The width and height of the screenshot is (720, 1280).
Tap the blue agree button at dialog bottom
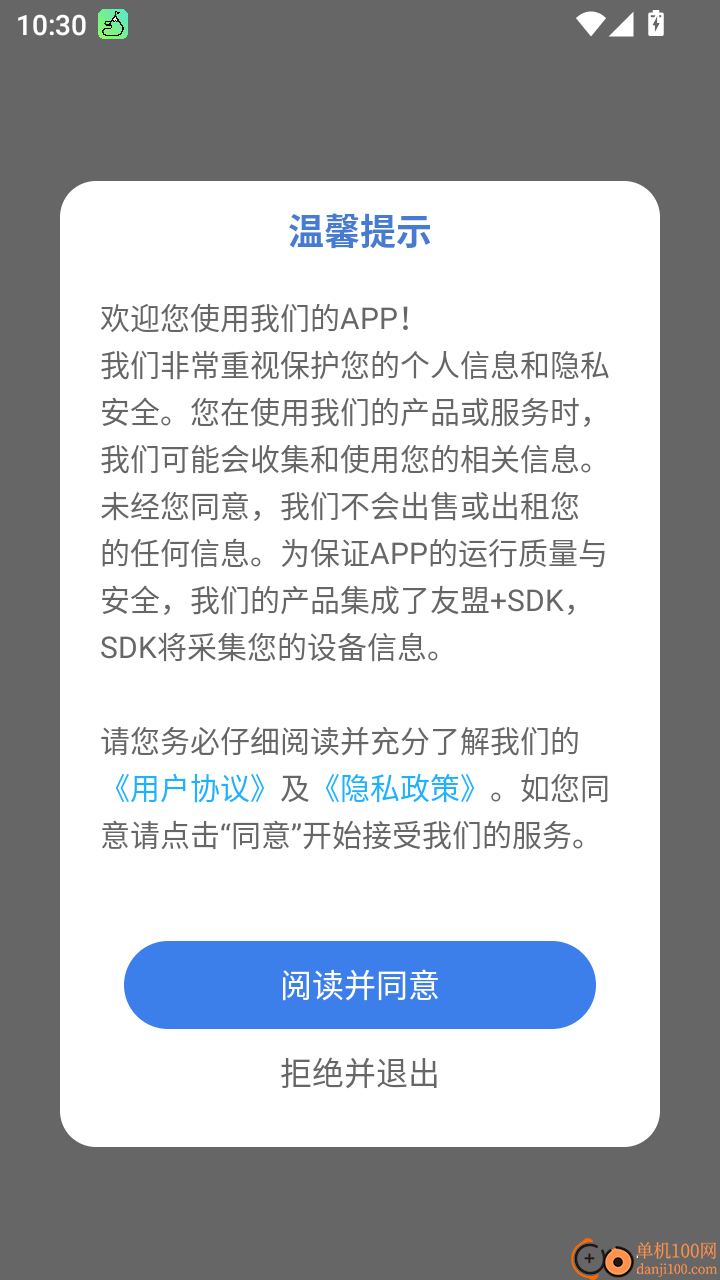click(x=360, y=985)
